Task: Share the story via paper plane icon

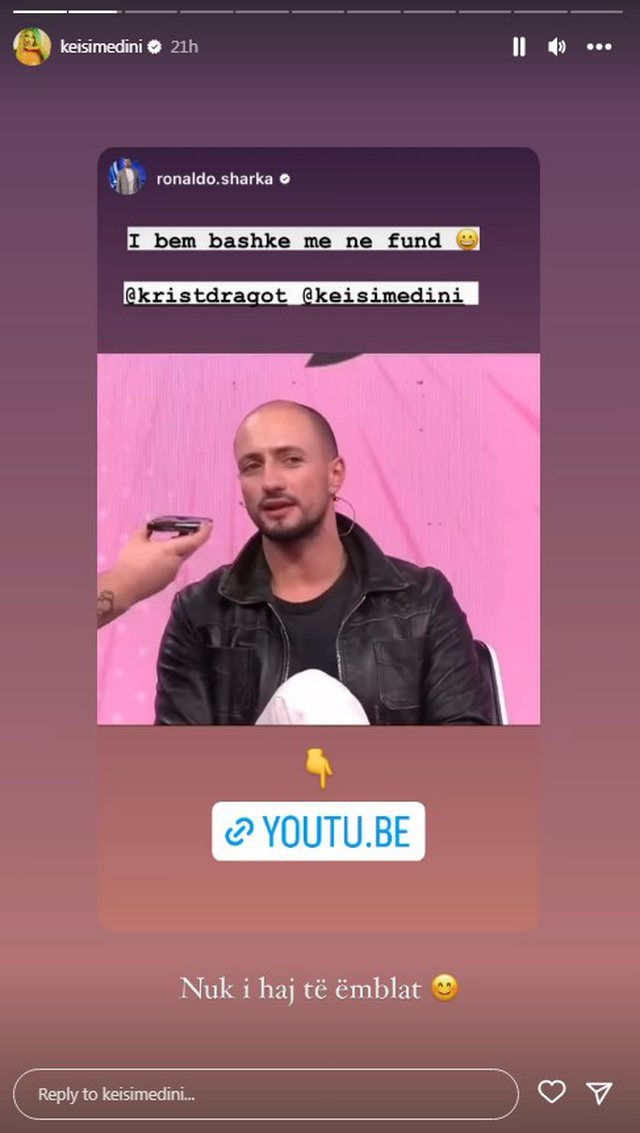Action: tap(599, 1093)
